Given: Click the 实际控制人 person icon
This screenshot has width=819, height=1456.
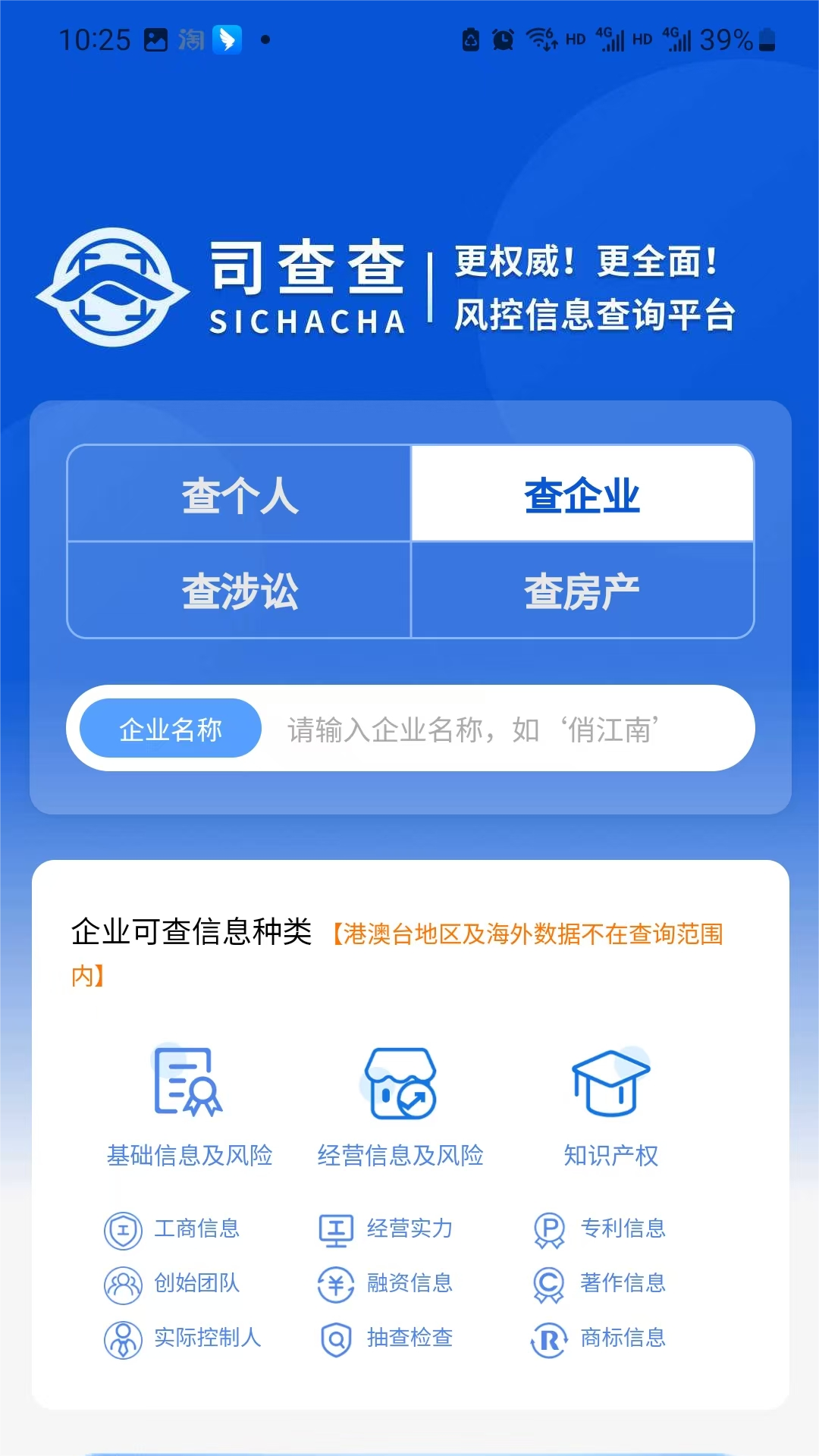Looking at the screenshot, I should click(x=124, y=1340).
